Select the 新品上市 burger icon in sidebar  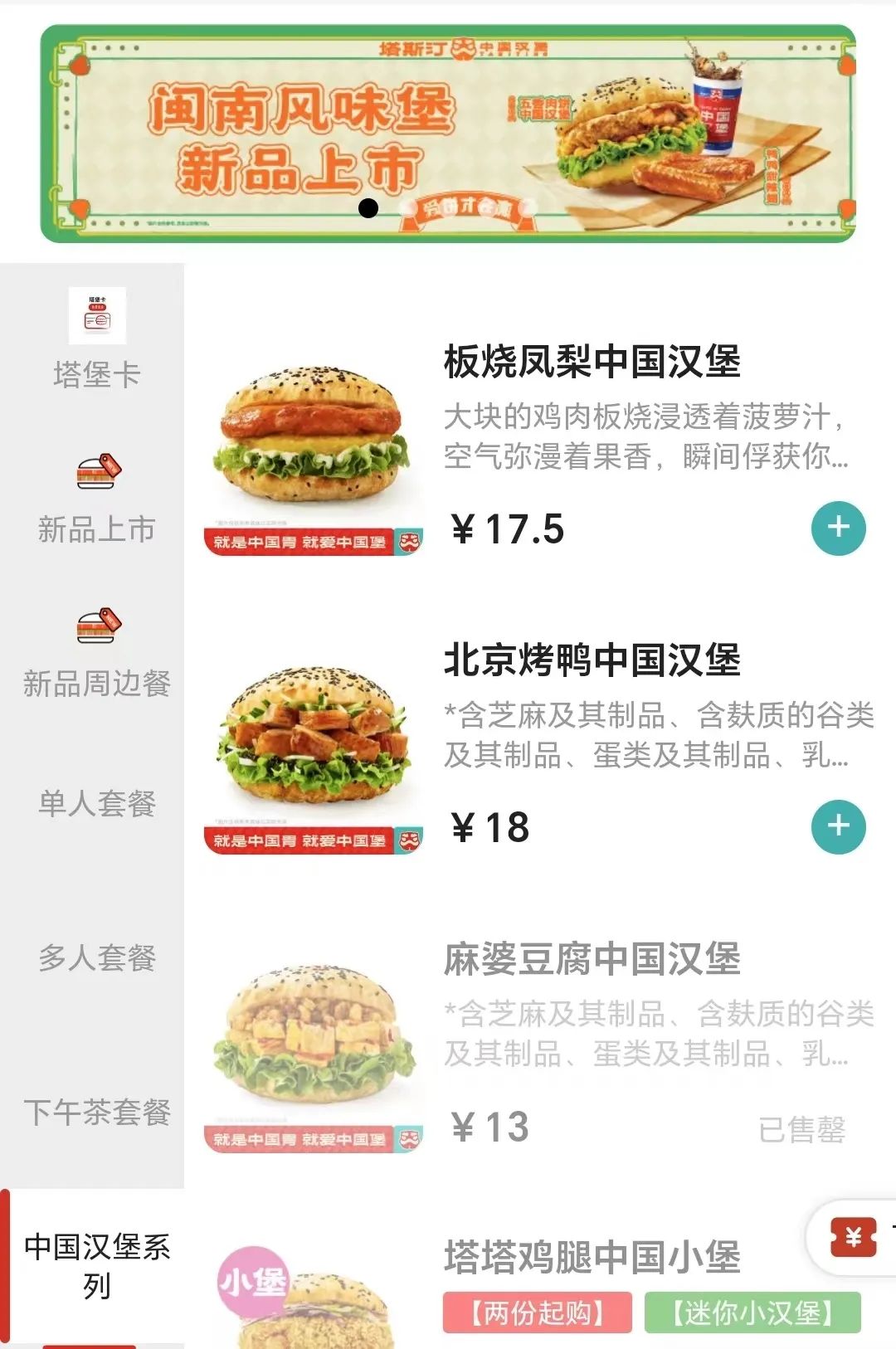(x=97, y=470)
